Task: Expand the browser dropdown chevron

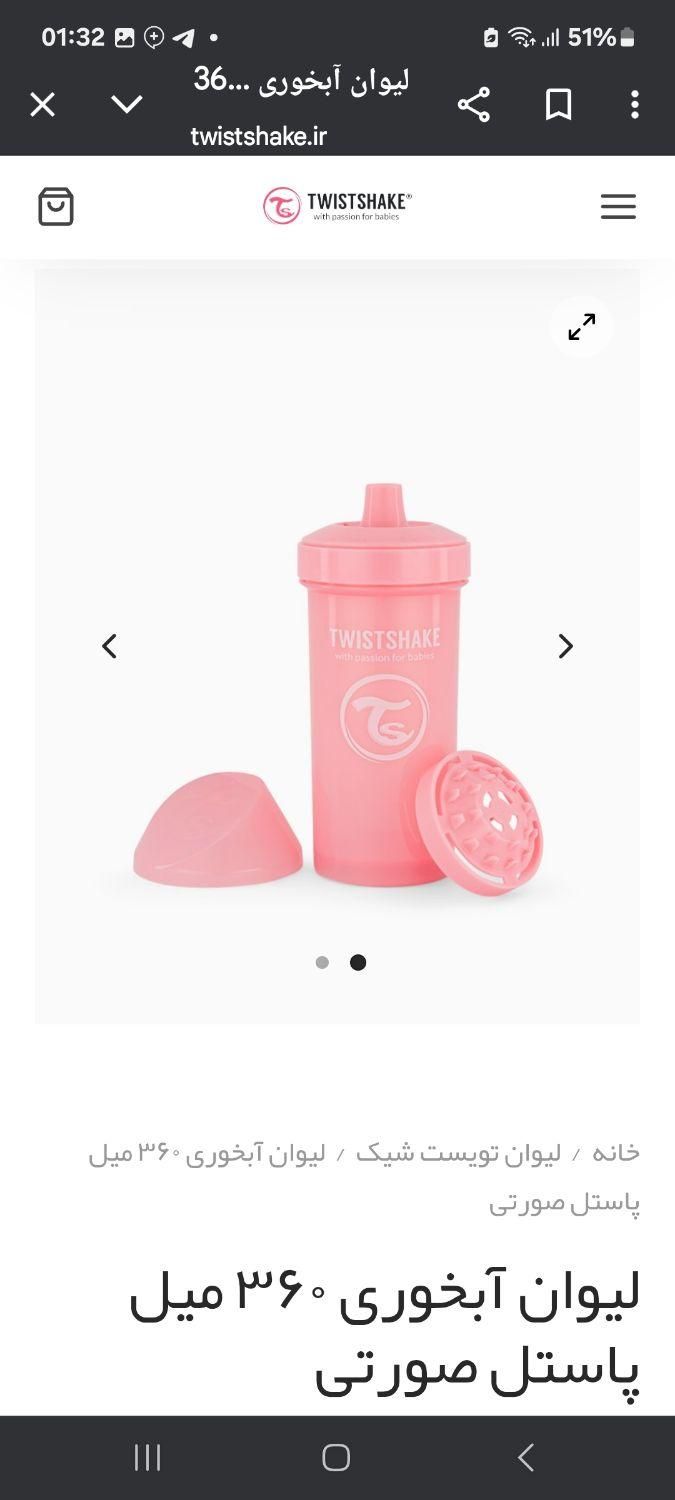Action: click(x=127, y=104)
